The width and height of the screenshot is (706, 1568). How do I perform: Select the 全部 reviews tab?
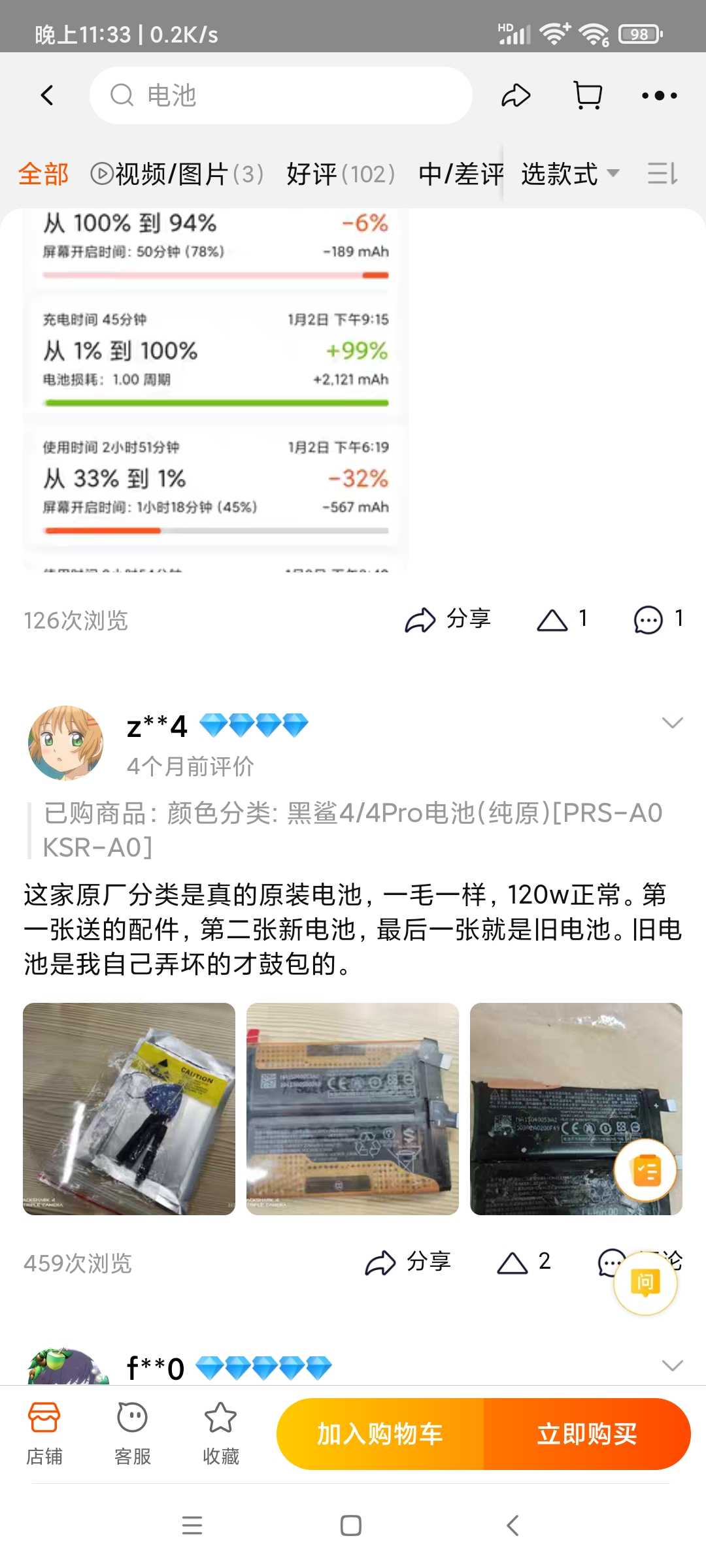pos(43,174)
